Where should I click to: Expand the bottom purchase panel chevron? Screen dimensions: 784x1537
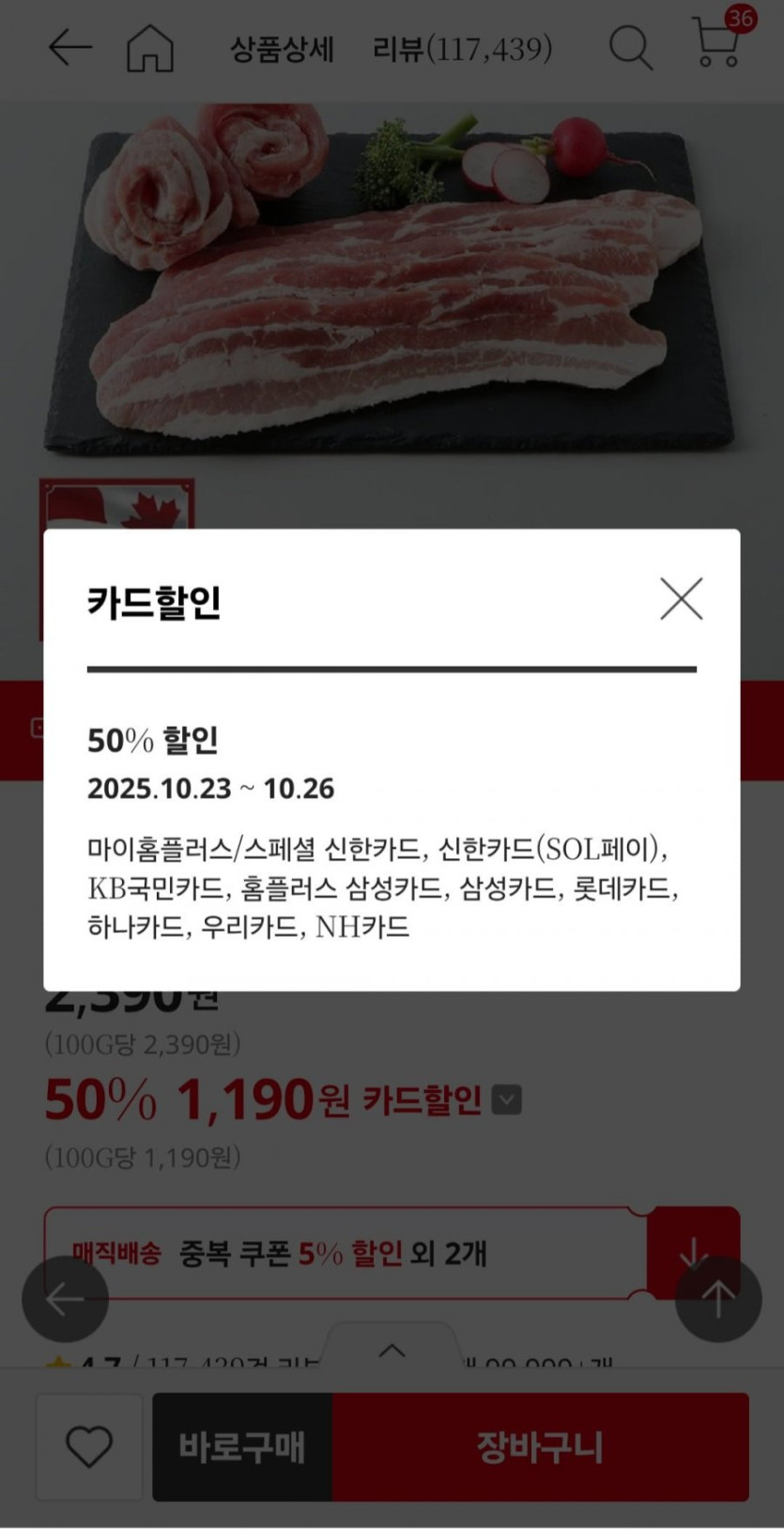[392, 1351]
